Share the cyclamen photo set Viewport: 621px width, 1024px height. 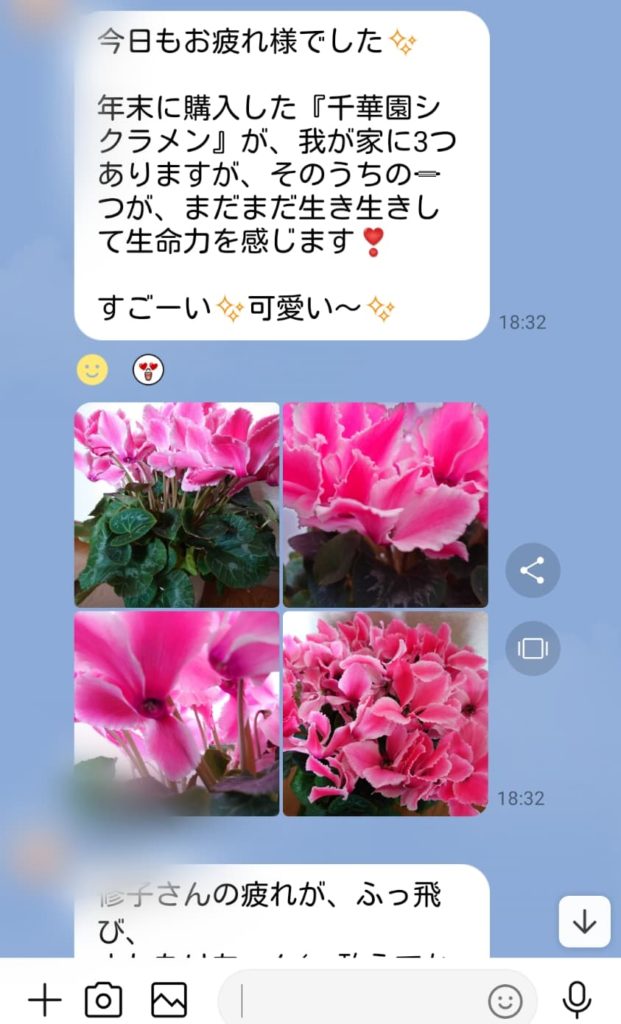click(532, 571)
